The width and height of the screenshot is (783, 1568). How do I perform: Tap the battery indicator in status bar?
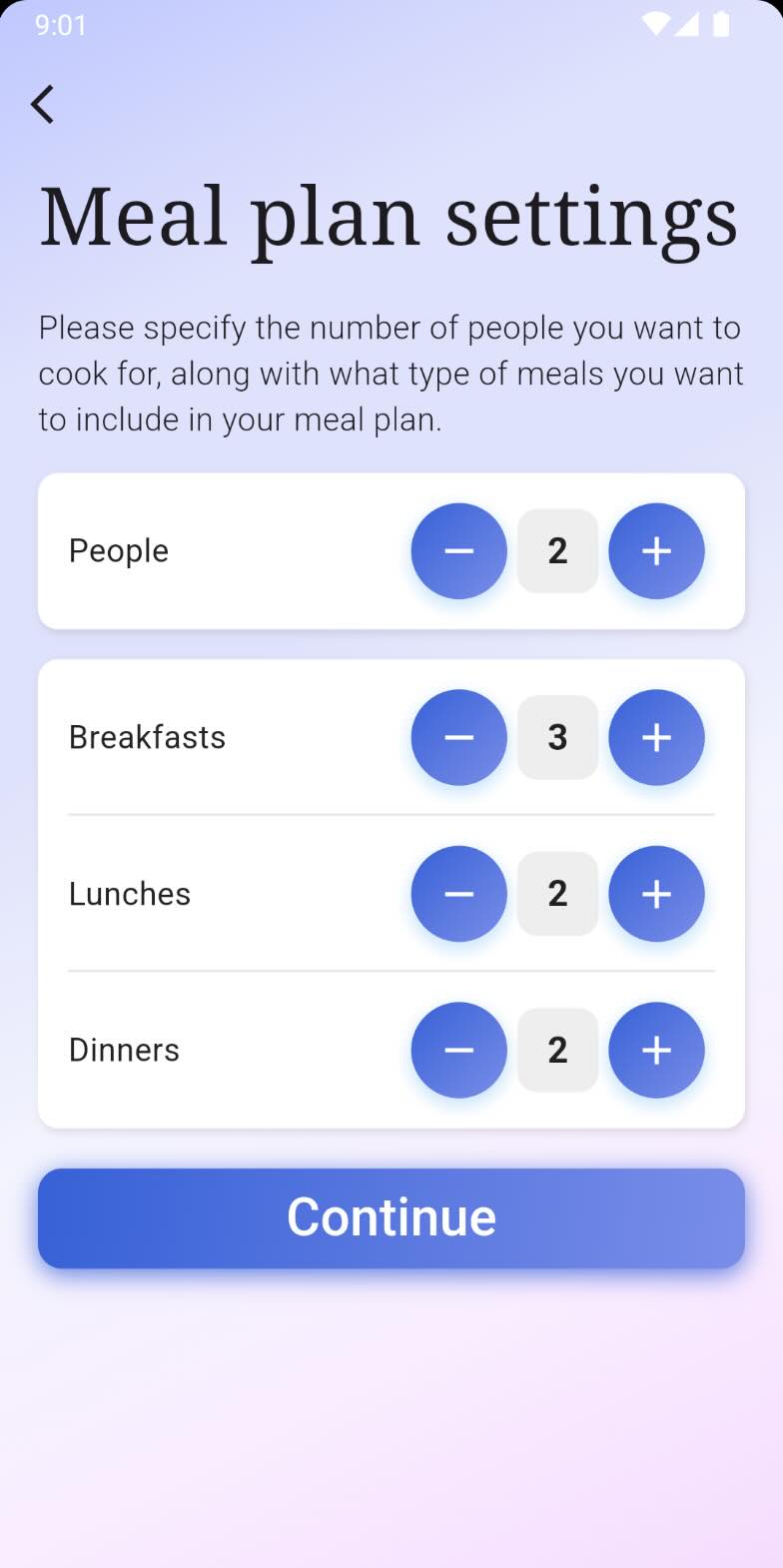click(721, 25)
